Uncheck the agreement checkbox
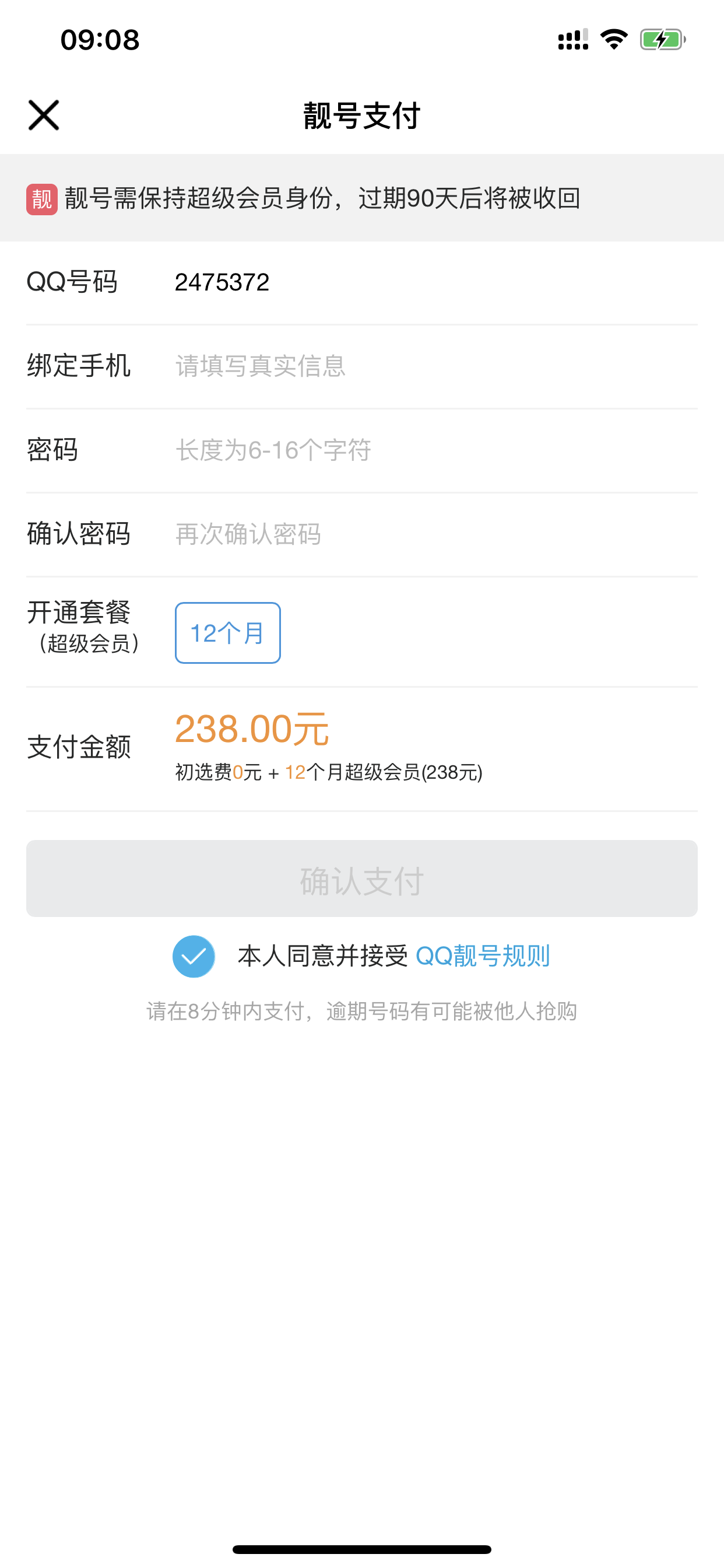Screen dimensions: 724x1568 tap(194, 956)
